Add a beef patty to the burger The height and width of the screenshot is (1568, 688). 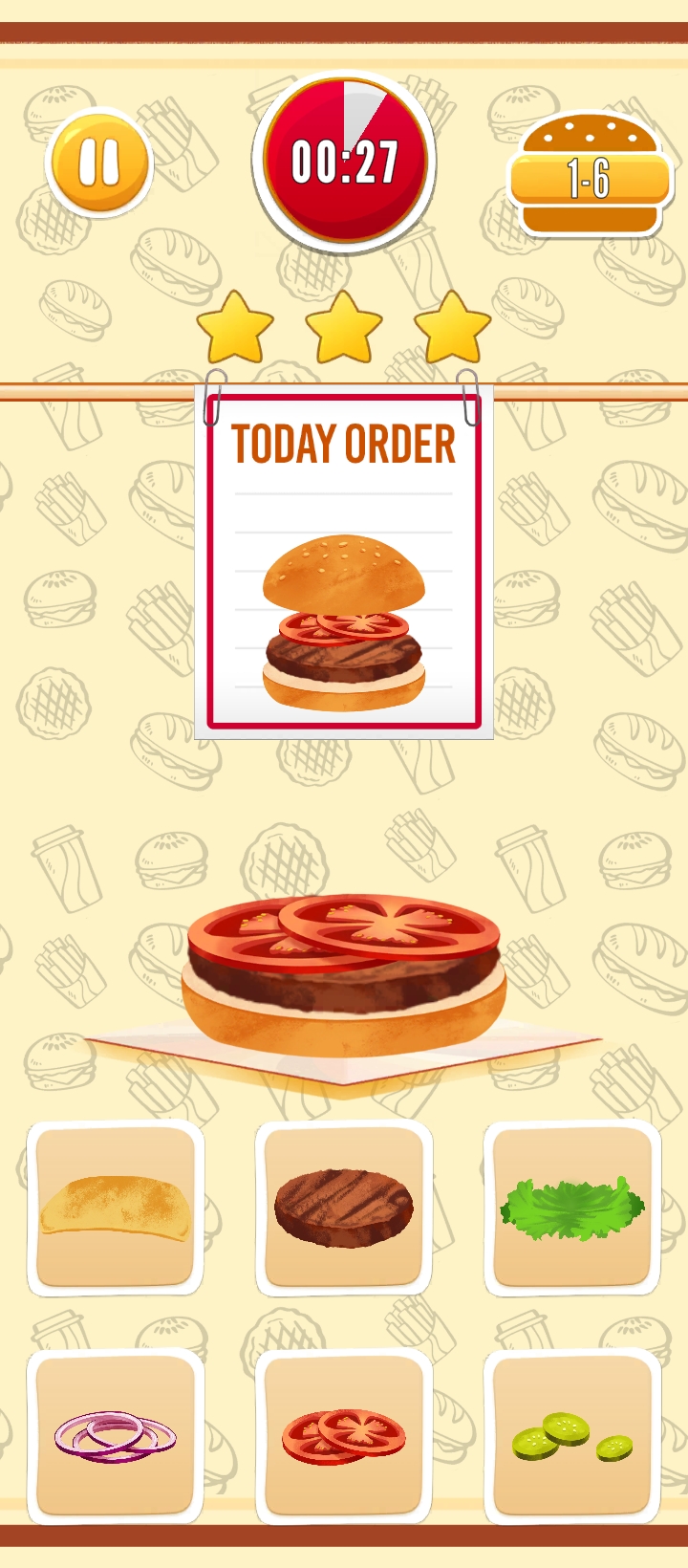344,1209
